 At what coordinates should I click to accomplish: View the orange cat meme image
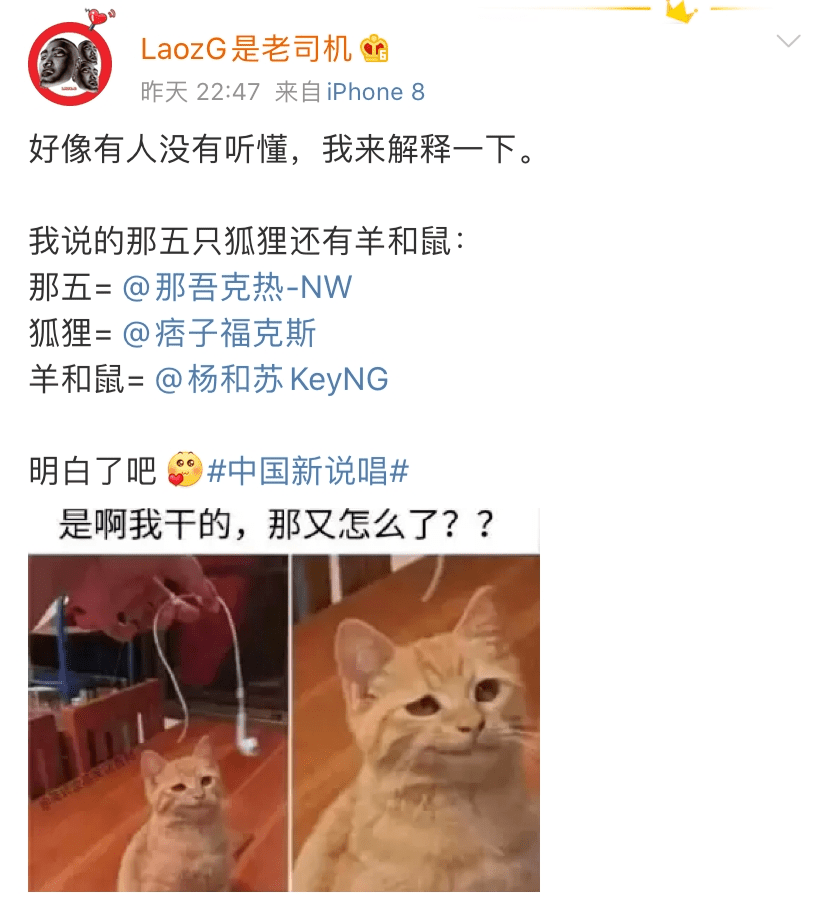pos(284,700)
